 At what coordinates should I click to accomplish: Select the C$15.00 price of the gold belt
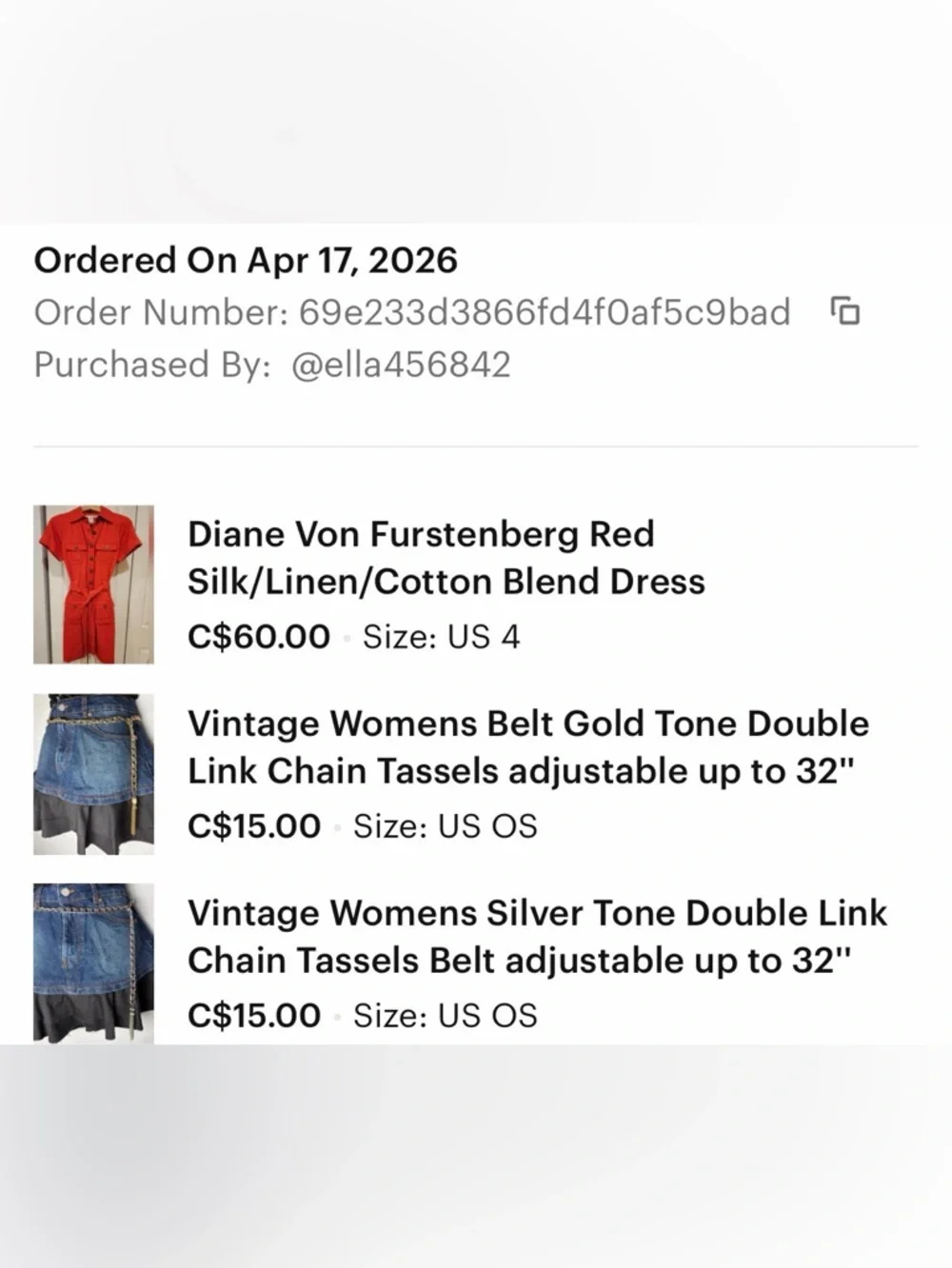click(x=253, y=825)
